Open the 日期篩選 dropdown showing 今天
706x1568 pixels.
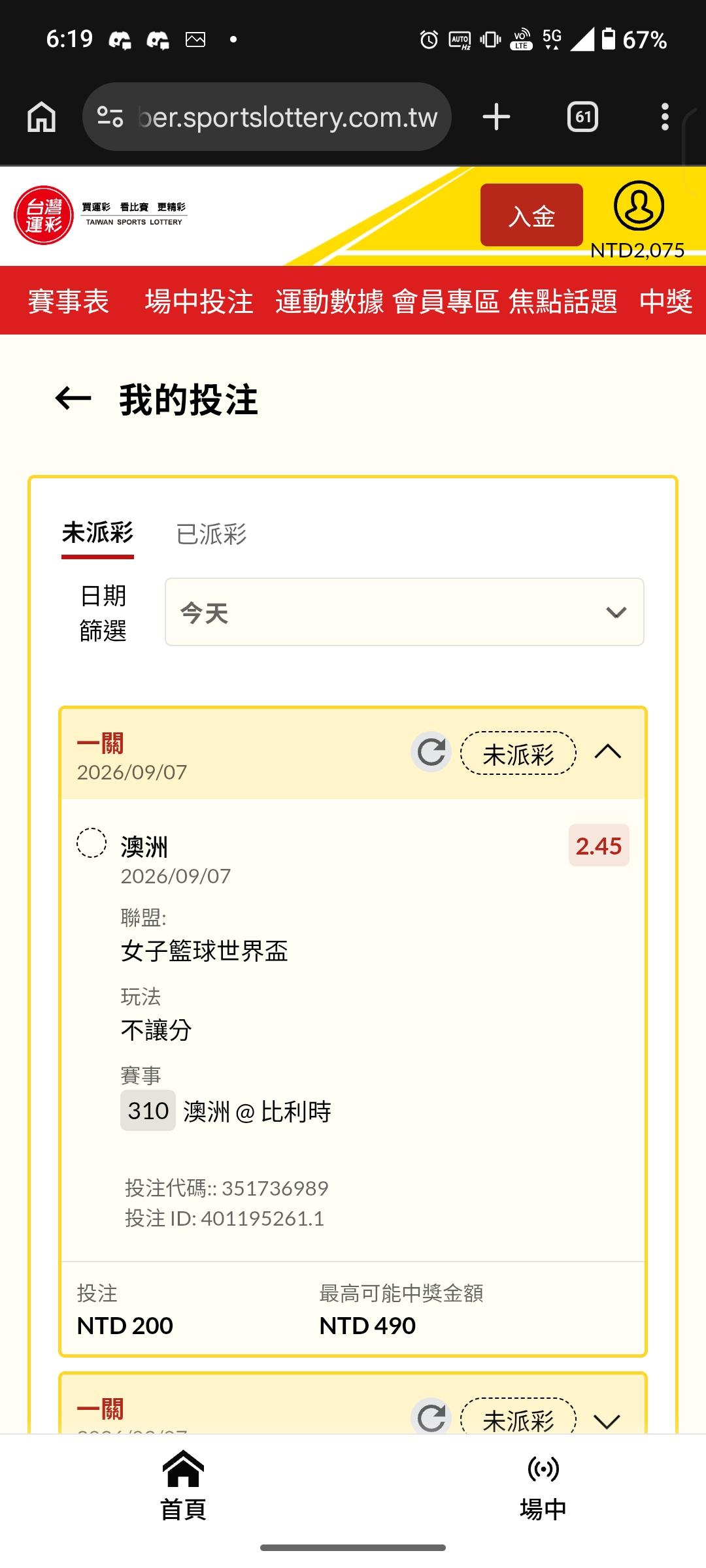point(405,612)
